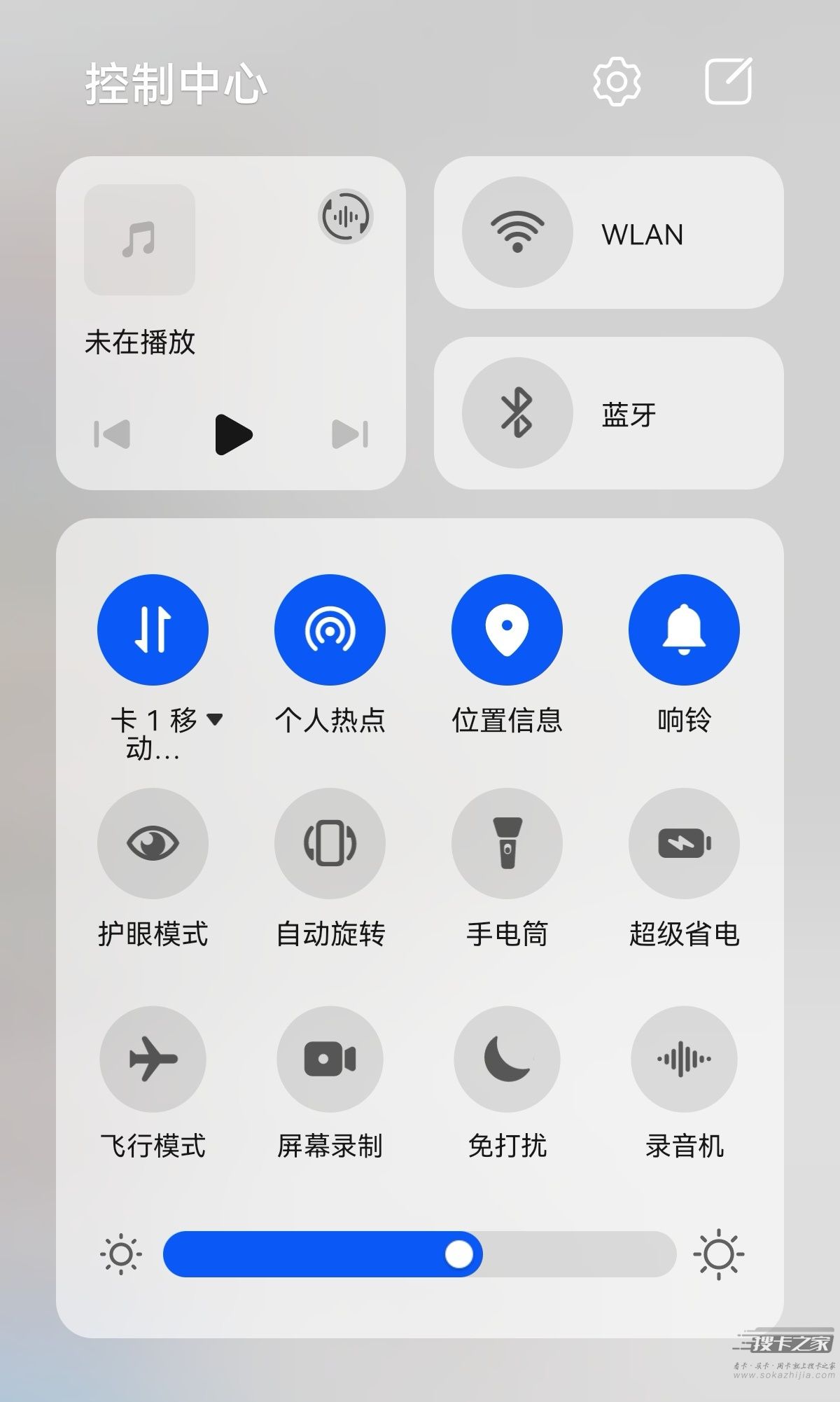Screen dimensions: 840x1402
Task: Turn on WLAN
Action: [x=517, y=232]
